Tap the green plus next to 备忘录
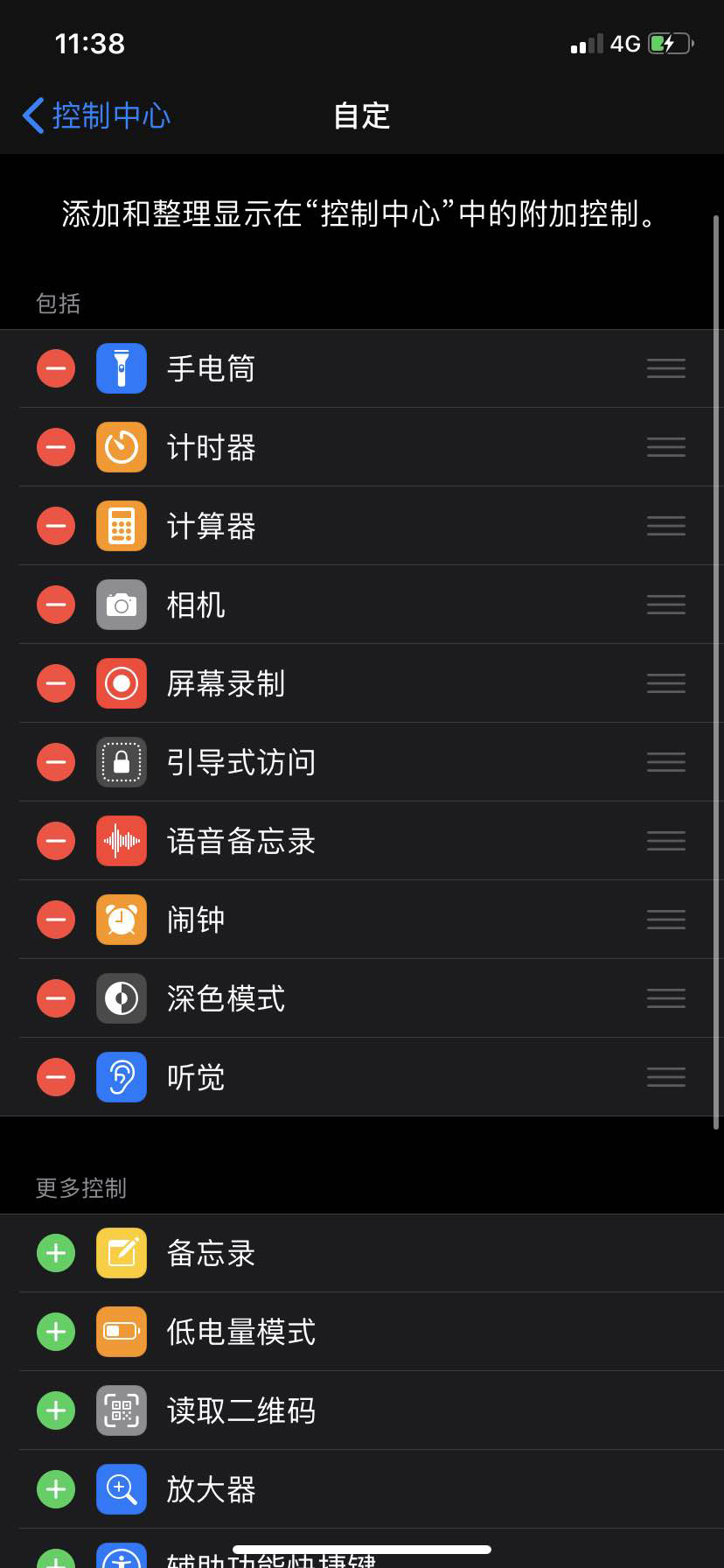This screenshot has width=724, height=1568. [55, 1253]
